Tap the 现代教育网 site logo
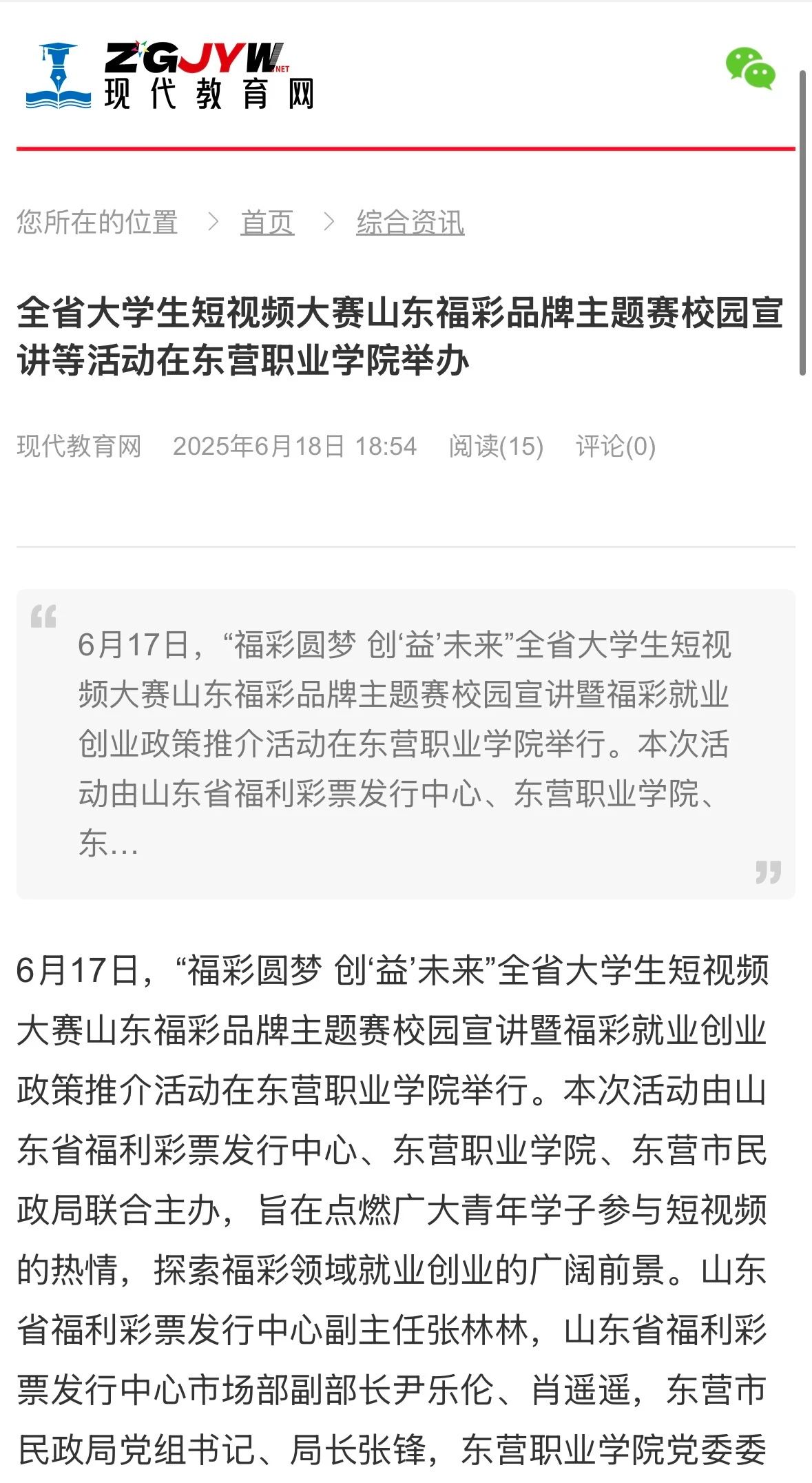The width and height of the screenshot is (812, 1483). click(x=169, y=76)
